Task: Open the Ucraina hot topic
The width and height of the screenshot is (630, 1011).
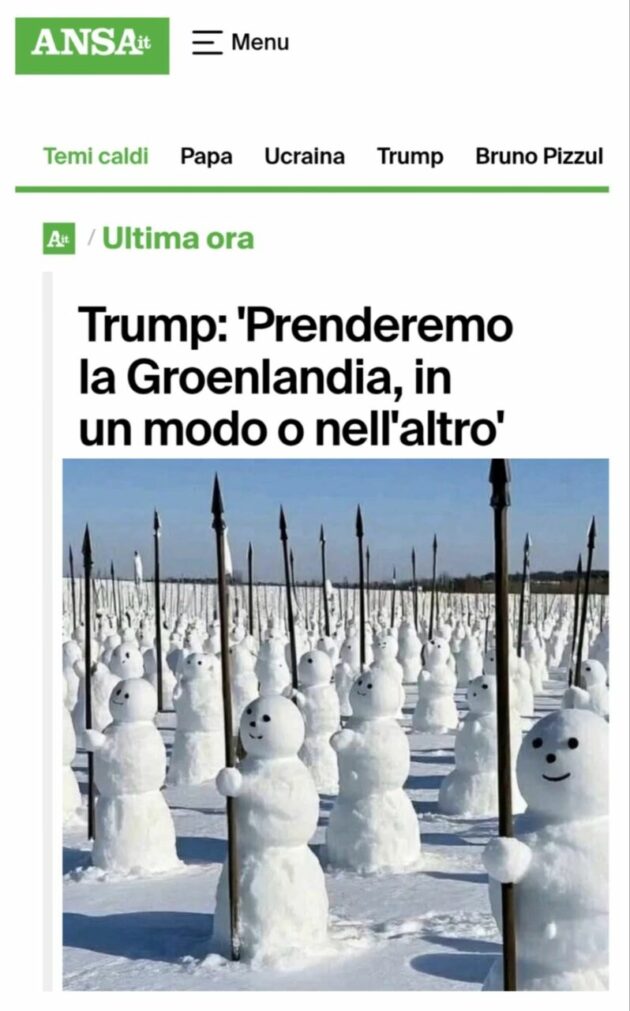Action: click(x=304, y=157)
